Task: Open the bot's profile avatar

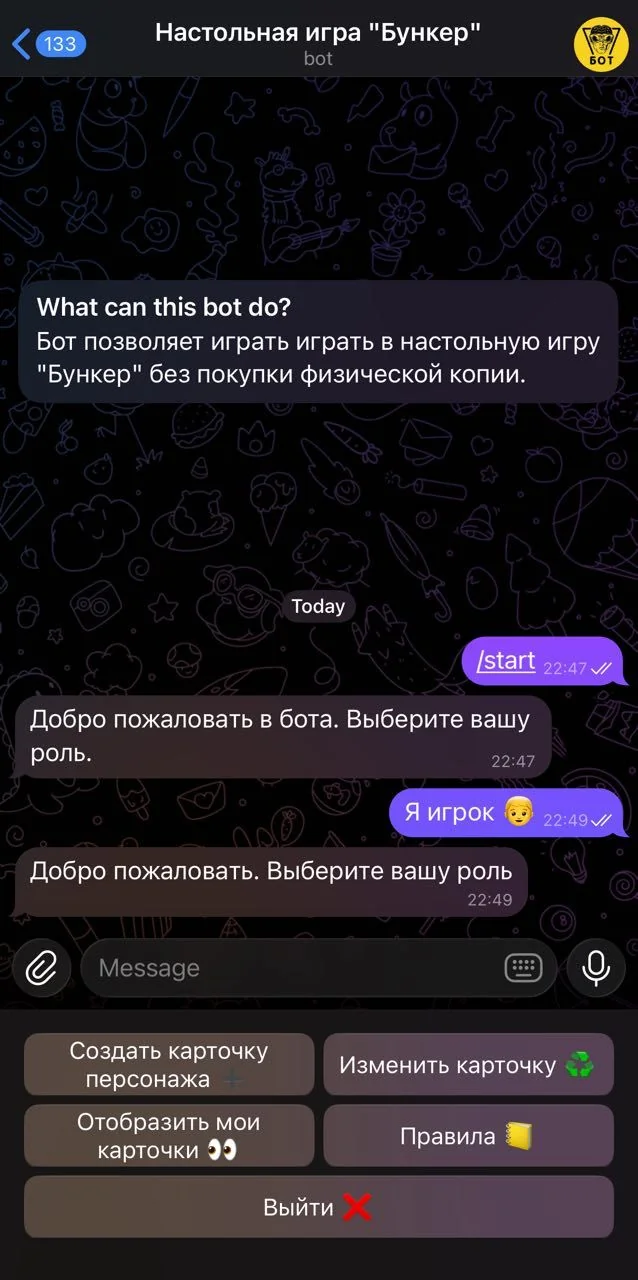Action: coord(600,44)
